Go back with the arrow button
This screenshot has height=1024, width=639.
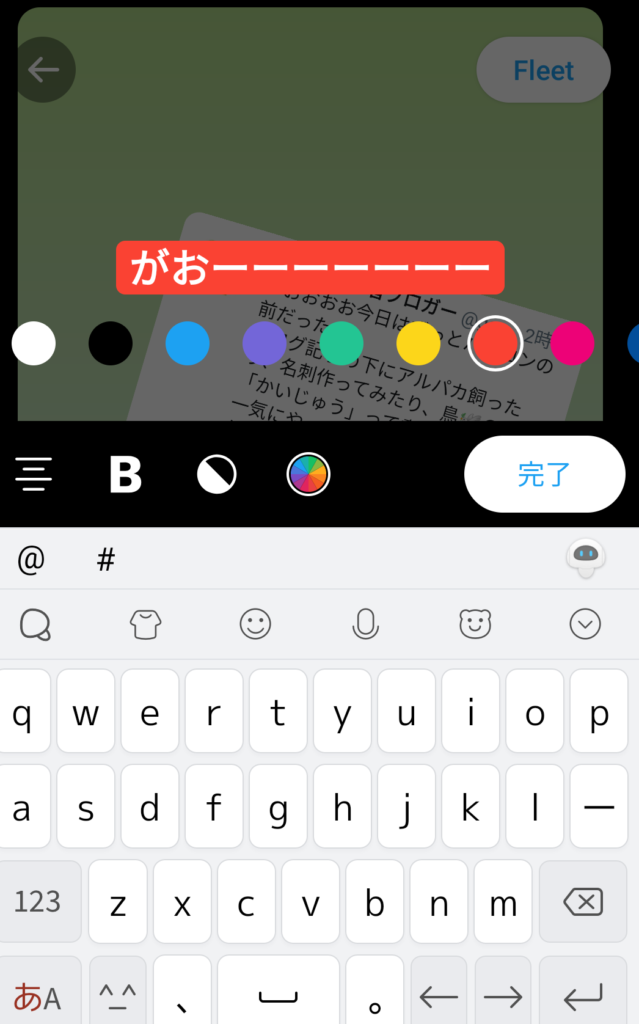coord(43,70)
